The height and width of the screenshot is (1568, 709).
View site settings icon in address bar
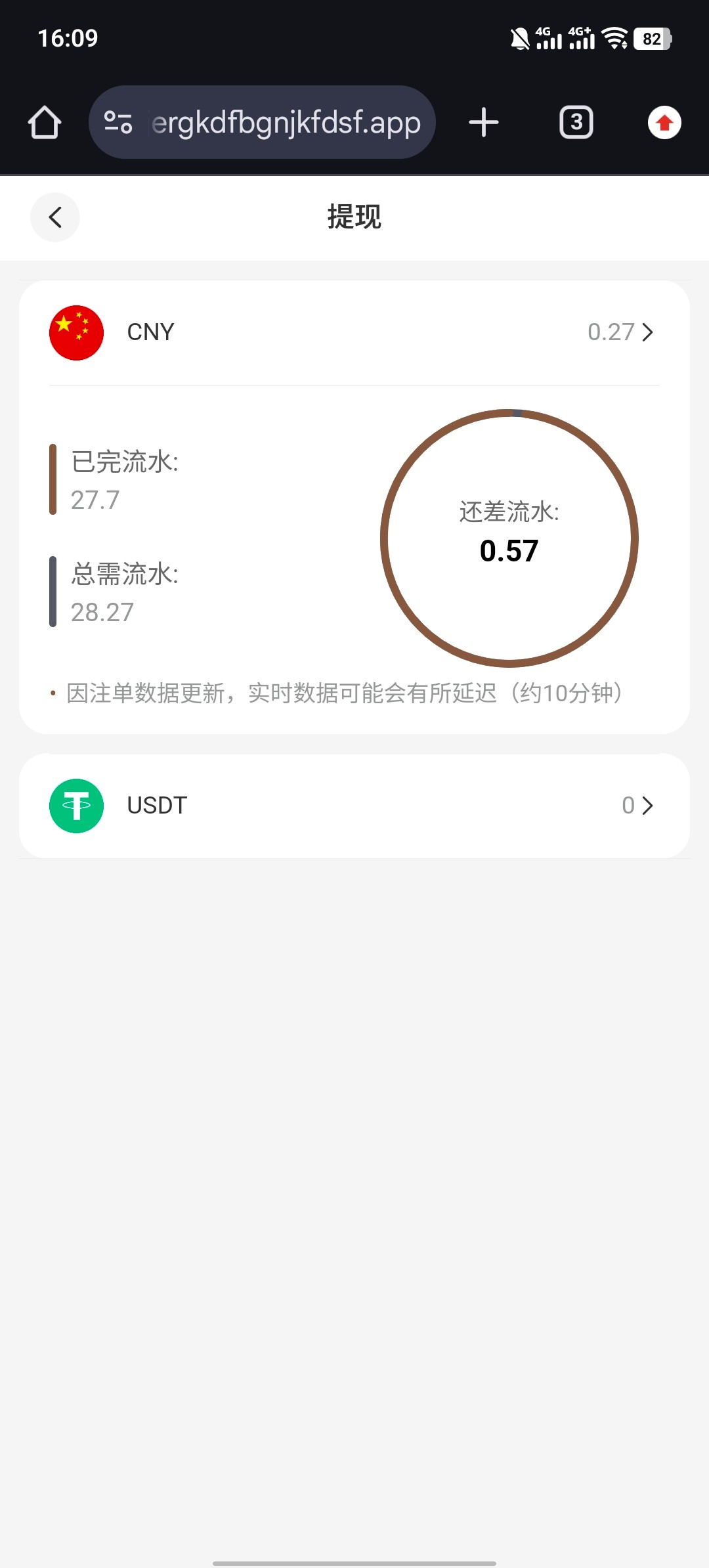point(119,123)
